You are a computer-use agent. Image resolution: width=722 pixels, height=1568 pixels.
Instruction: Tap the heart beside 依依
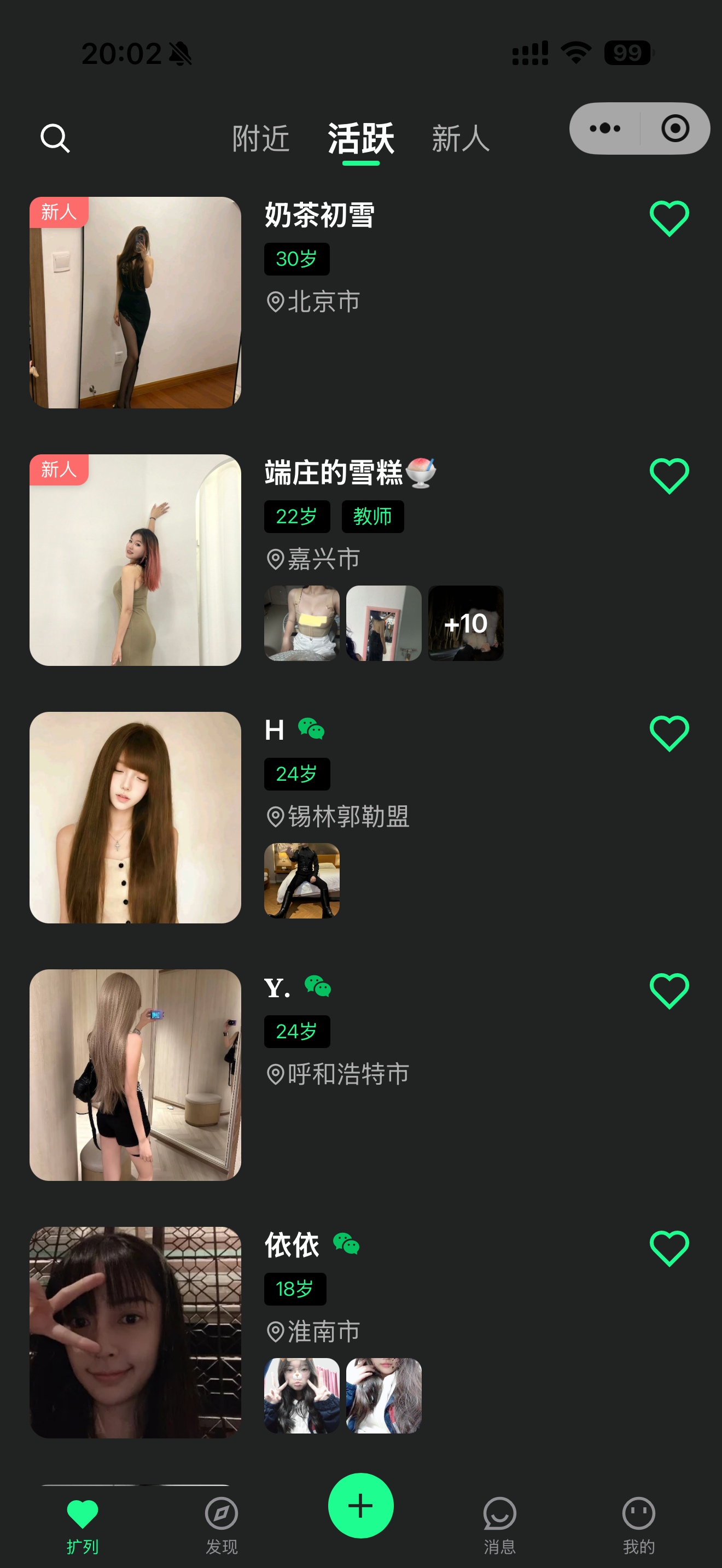[669, 1248]
